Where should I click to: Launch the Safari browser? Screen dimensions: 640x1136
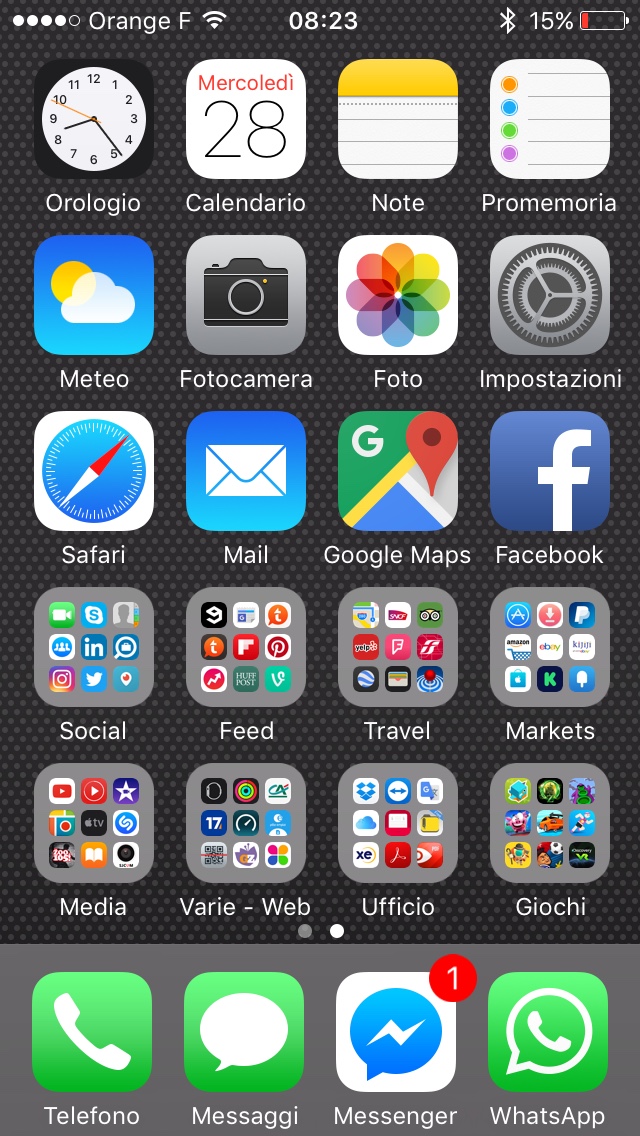[93, 471]
